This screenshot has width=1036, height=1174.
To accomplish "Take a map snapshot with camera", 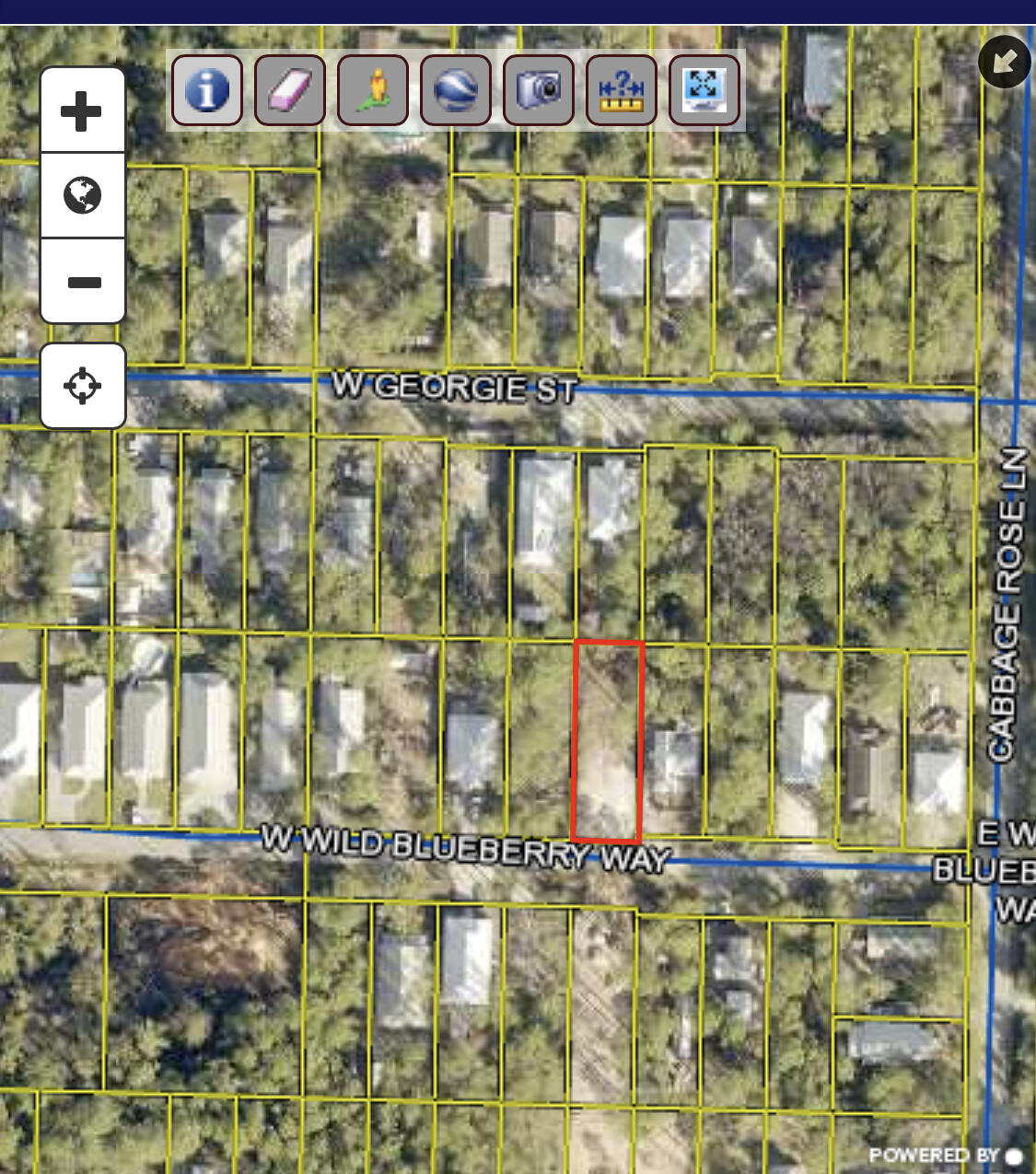I will (x=539, y=90).
